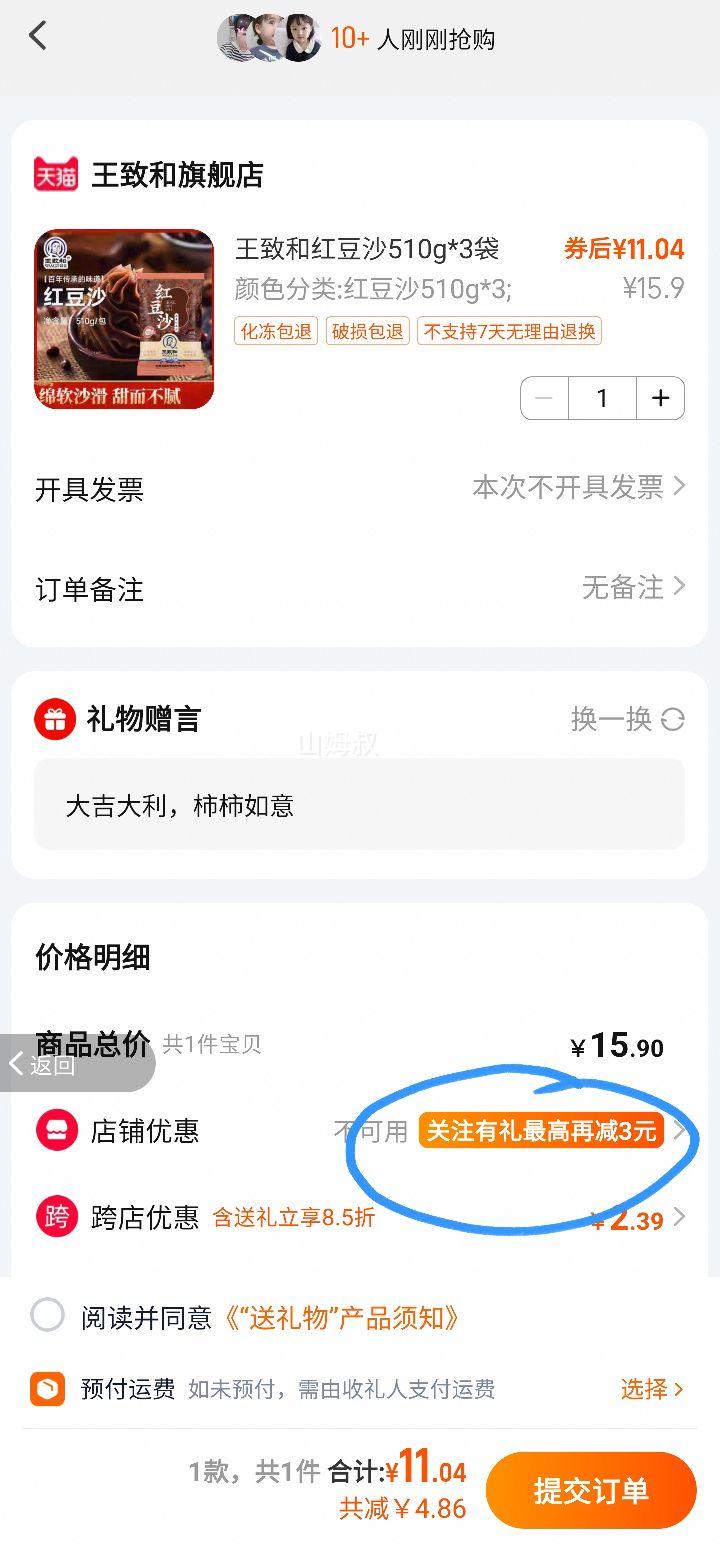The width and height of the screenshot is (720, 1552).
Task: Check the agree circle before 阅读并同意
Action: (46, 1317)
